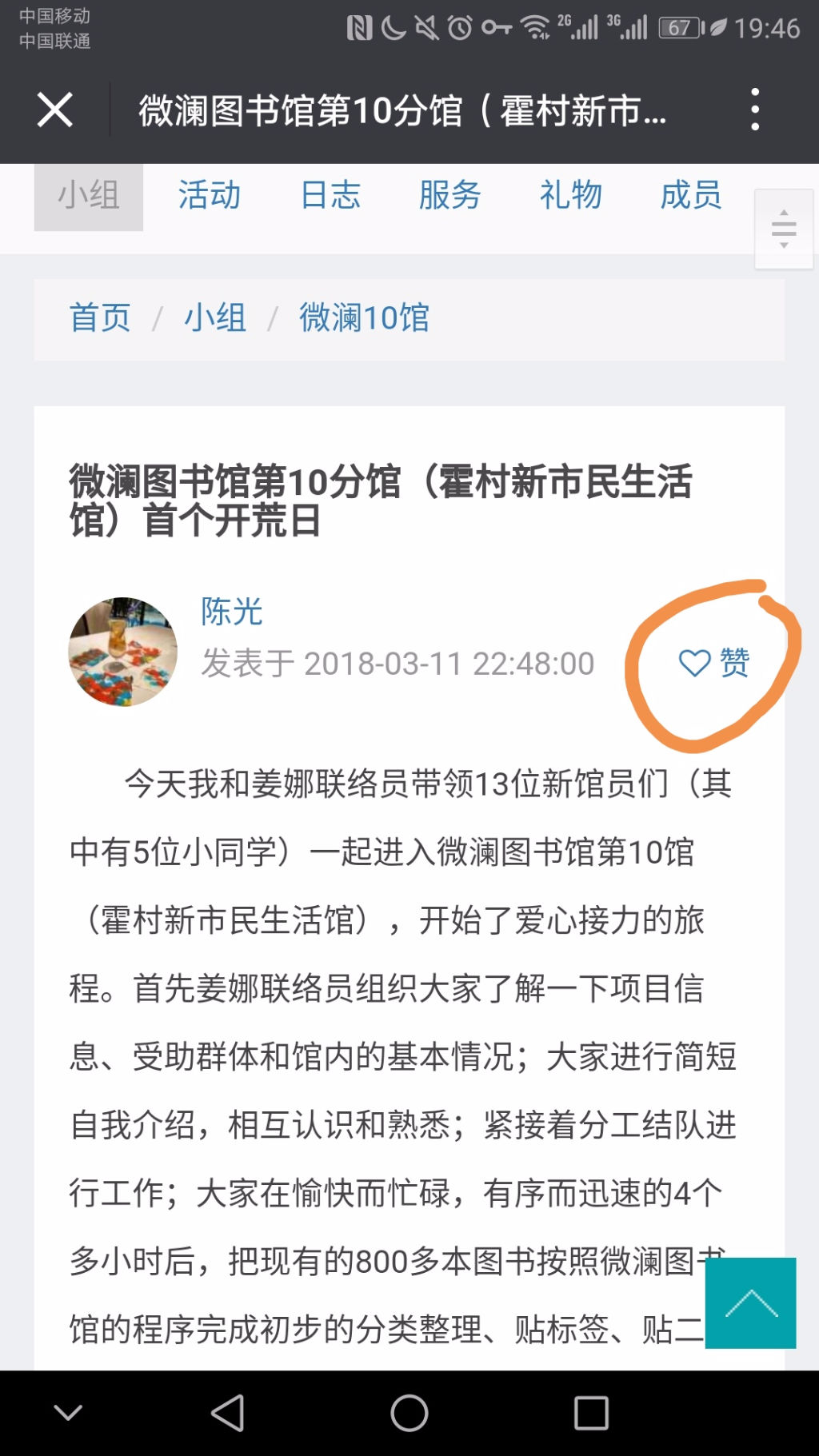The width and height of the screenshot is (819, 1456).
Task: Go to the 礼物 tab
Action: (x=570, y=196)
